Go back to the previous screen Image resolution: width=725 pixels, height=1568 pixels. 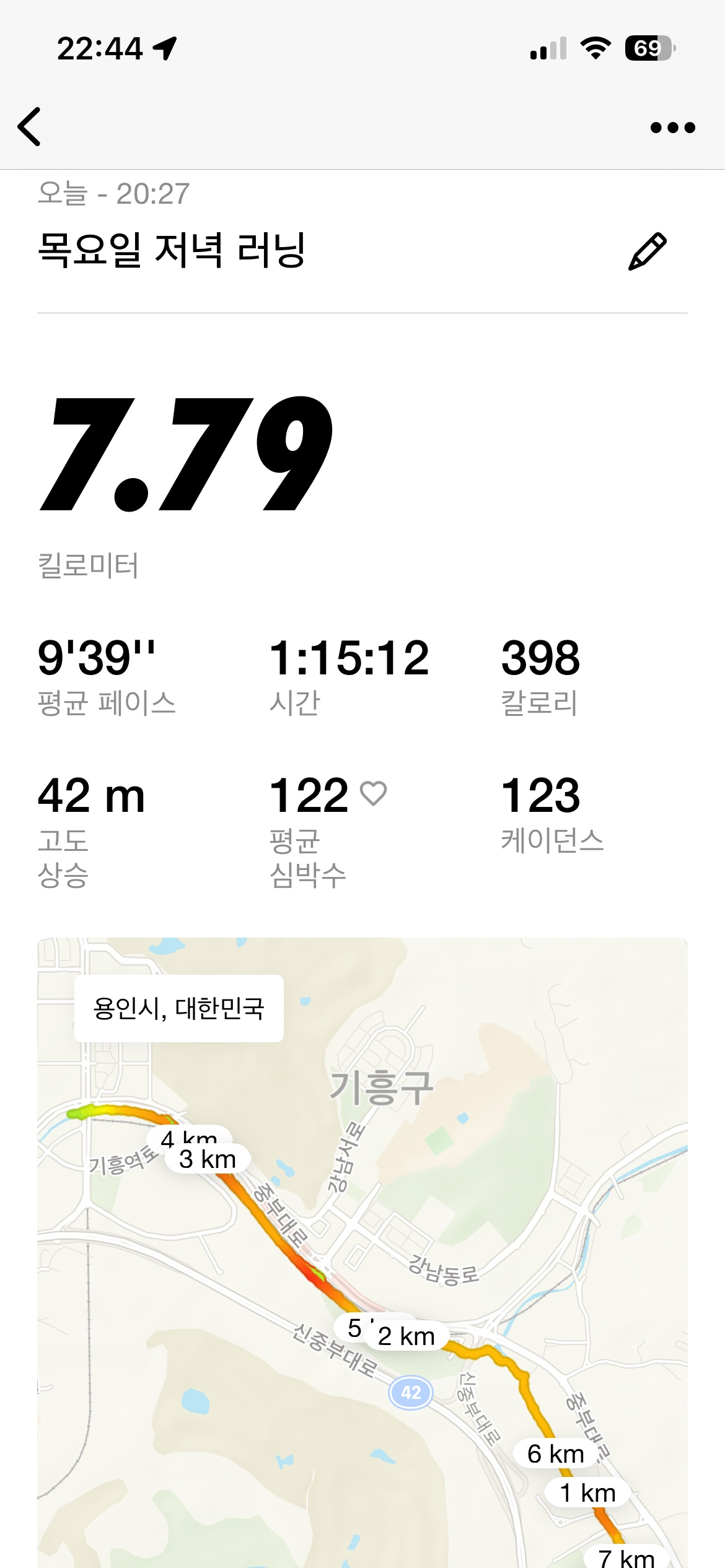coord(30,127)
